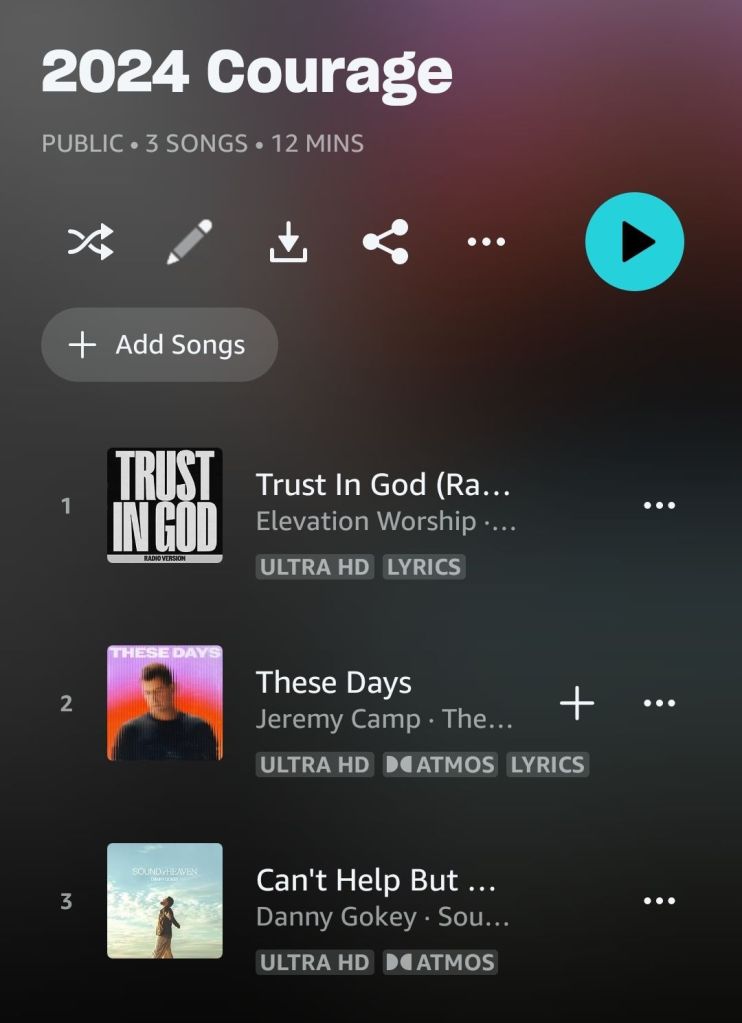Open the playlist overflow menu
This screenshot has height=1023, width=742.
click(486, 242)
